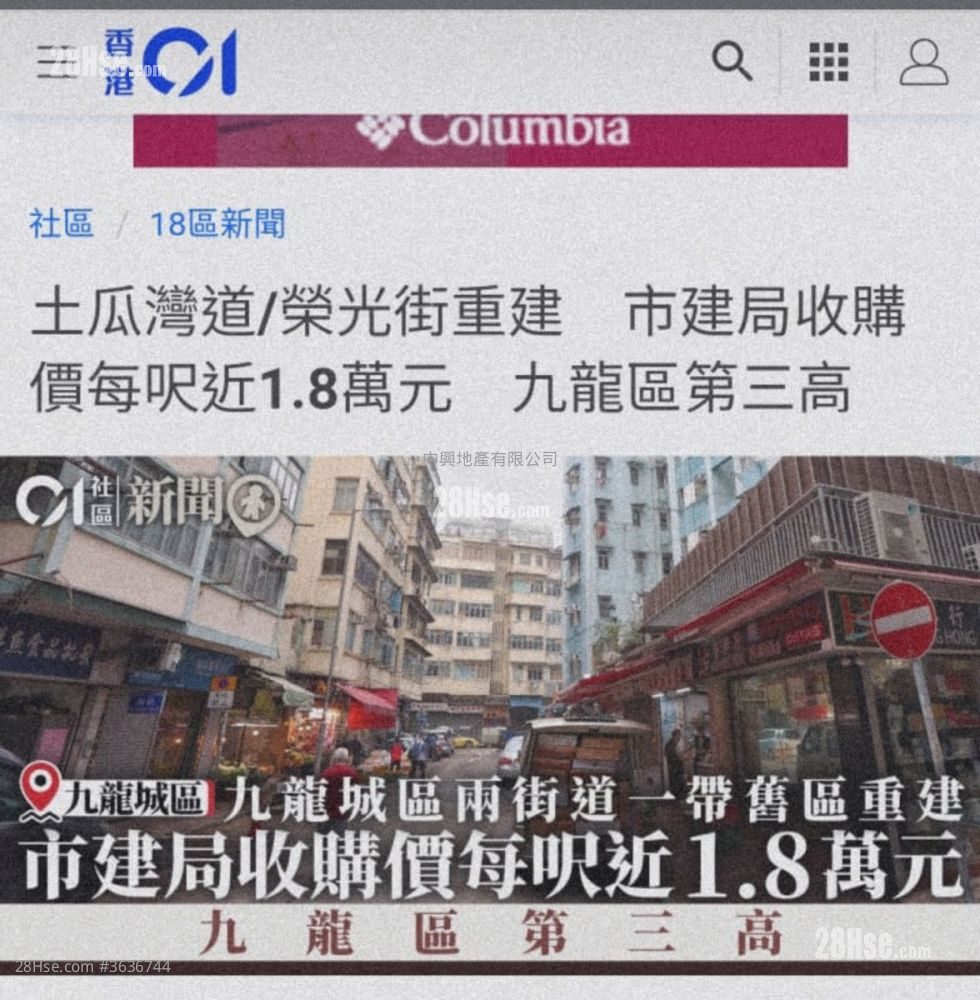Open the hamburger menu
This screenshot has height=1000, width=980.
(x=52, y=62)
